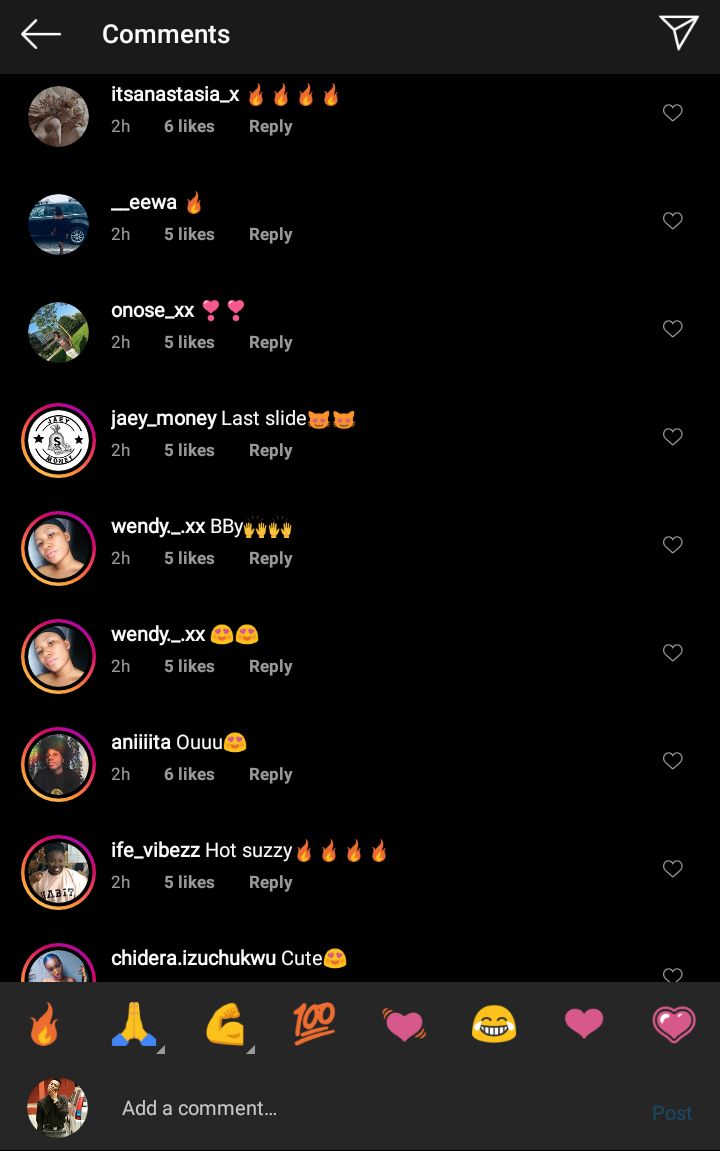Like itsanastasia_x's comment
720x1151 pixels.
pyautogui.click(x=673, y=113)
